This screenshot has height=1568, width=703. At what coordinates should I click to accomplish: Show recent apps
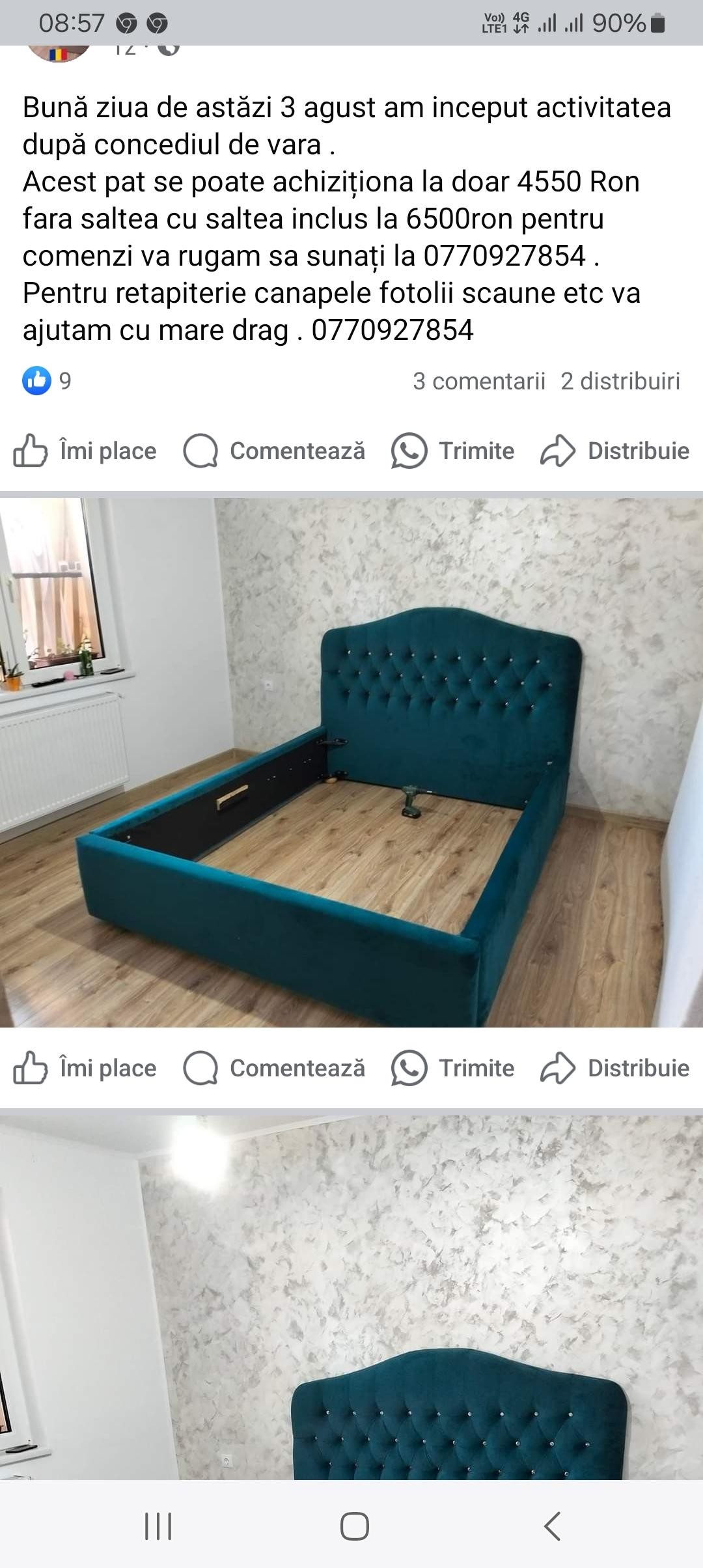[x=158, y=1526]
